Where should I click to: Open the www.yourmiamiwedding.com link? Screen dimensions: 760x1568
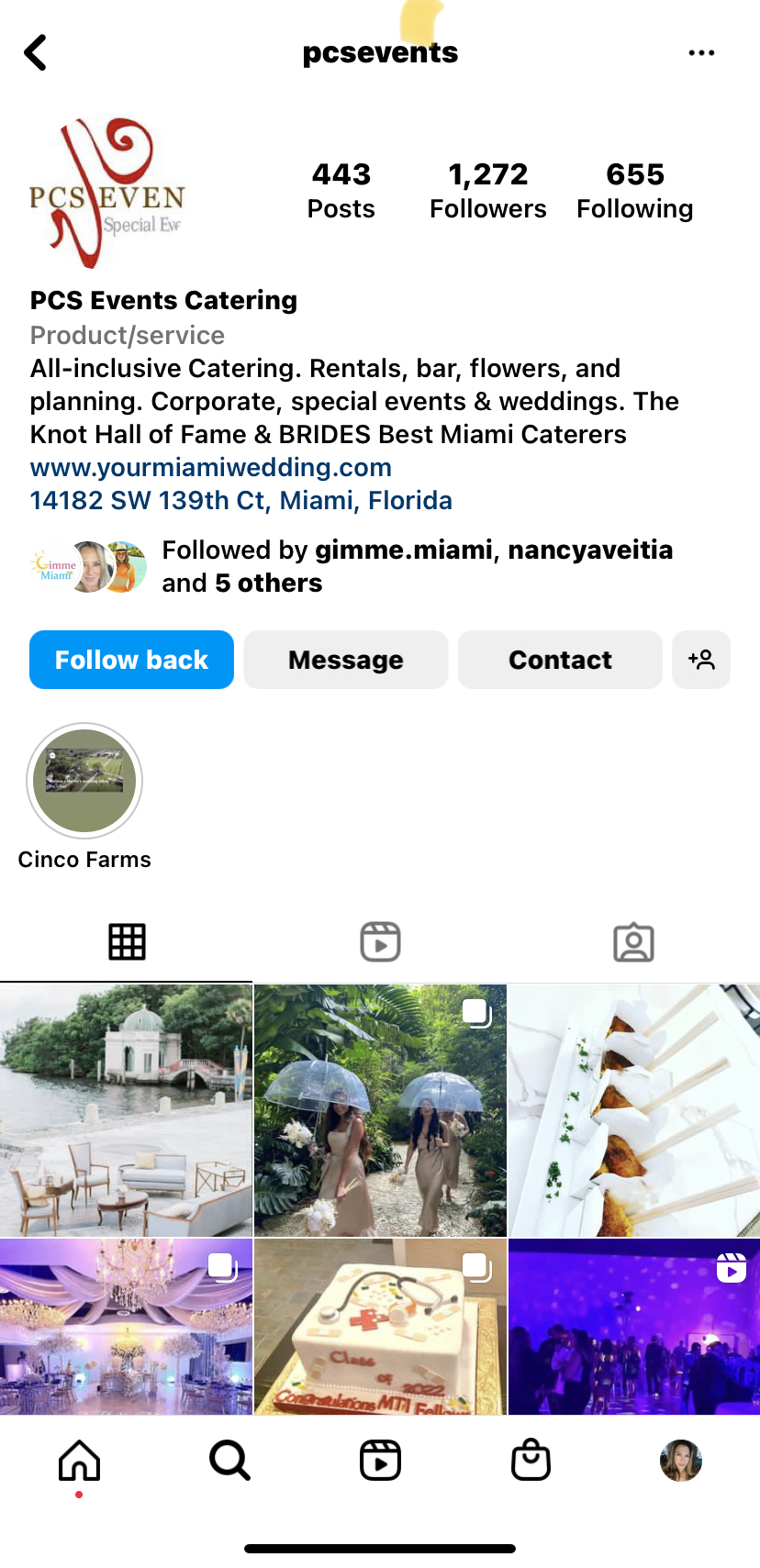click(210, 467)
